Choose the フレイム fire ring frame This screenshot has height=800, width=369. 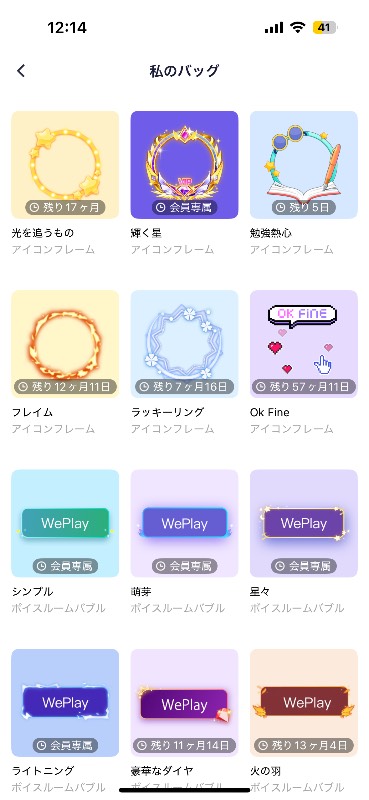tap(65, 344)
